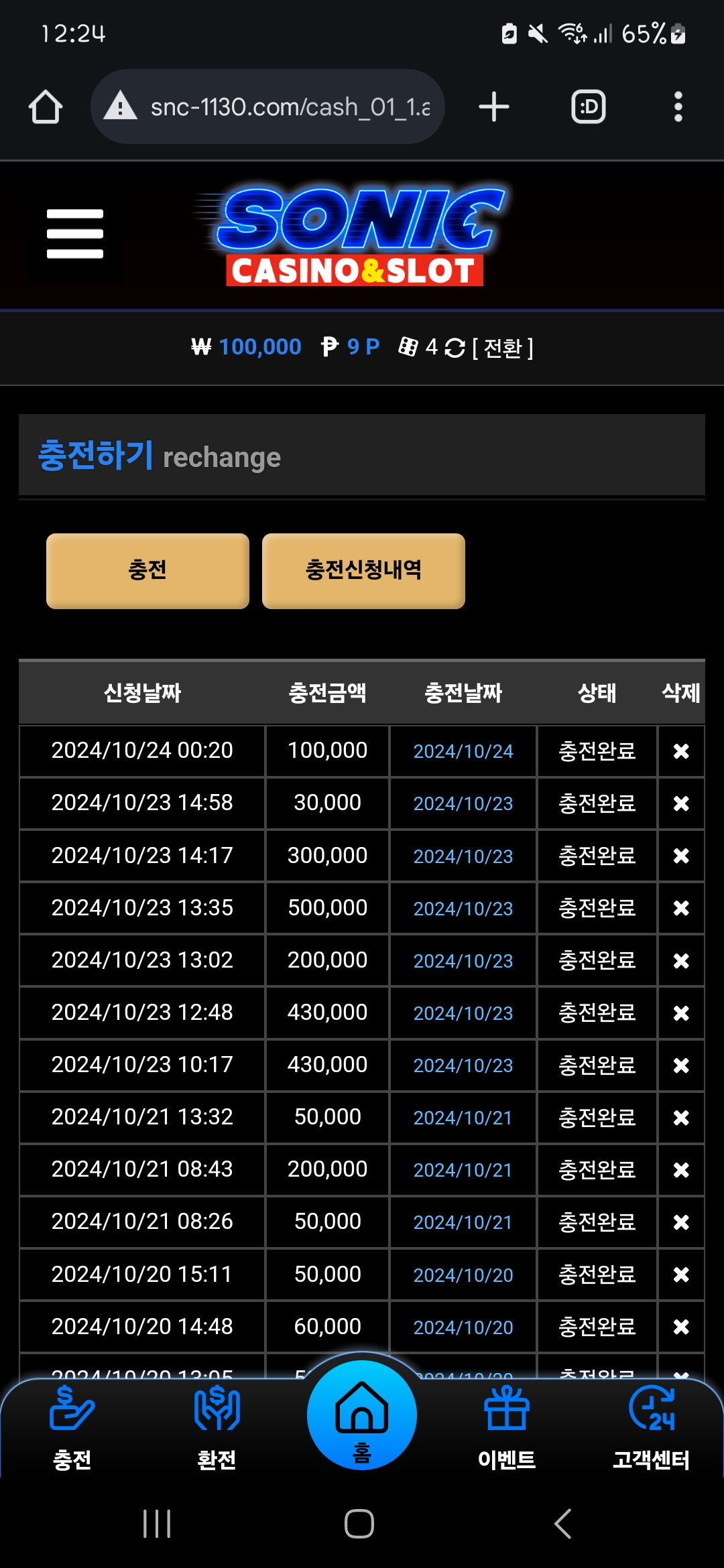The image size is (724, 1568).
Task: Open the browser tab switcher
Action: coord(589,107)
